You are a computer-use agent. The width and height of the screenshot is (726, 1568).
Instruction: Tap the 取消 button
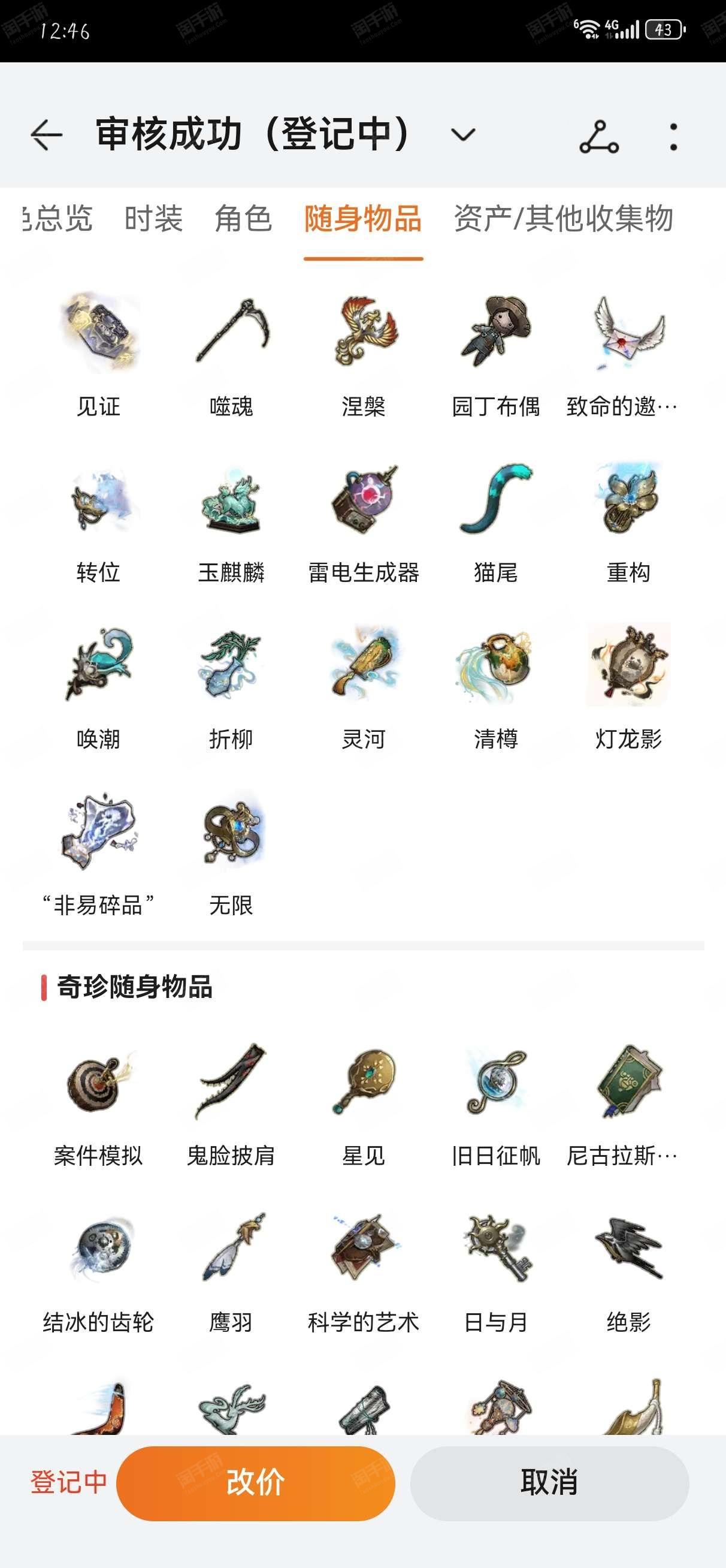pyautogui.click(x=549, y=1482)
